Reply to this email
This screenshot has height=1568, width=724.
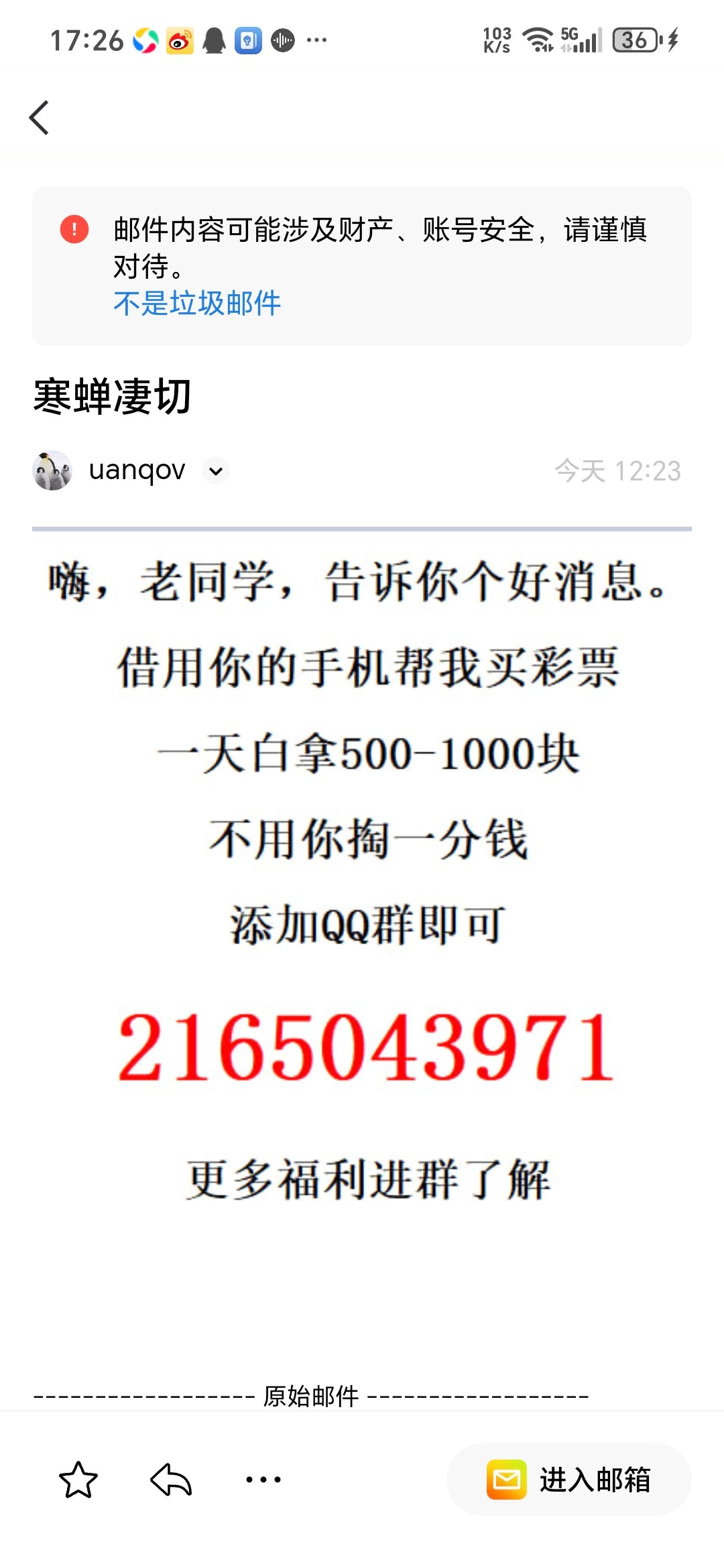[171, 1480]
